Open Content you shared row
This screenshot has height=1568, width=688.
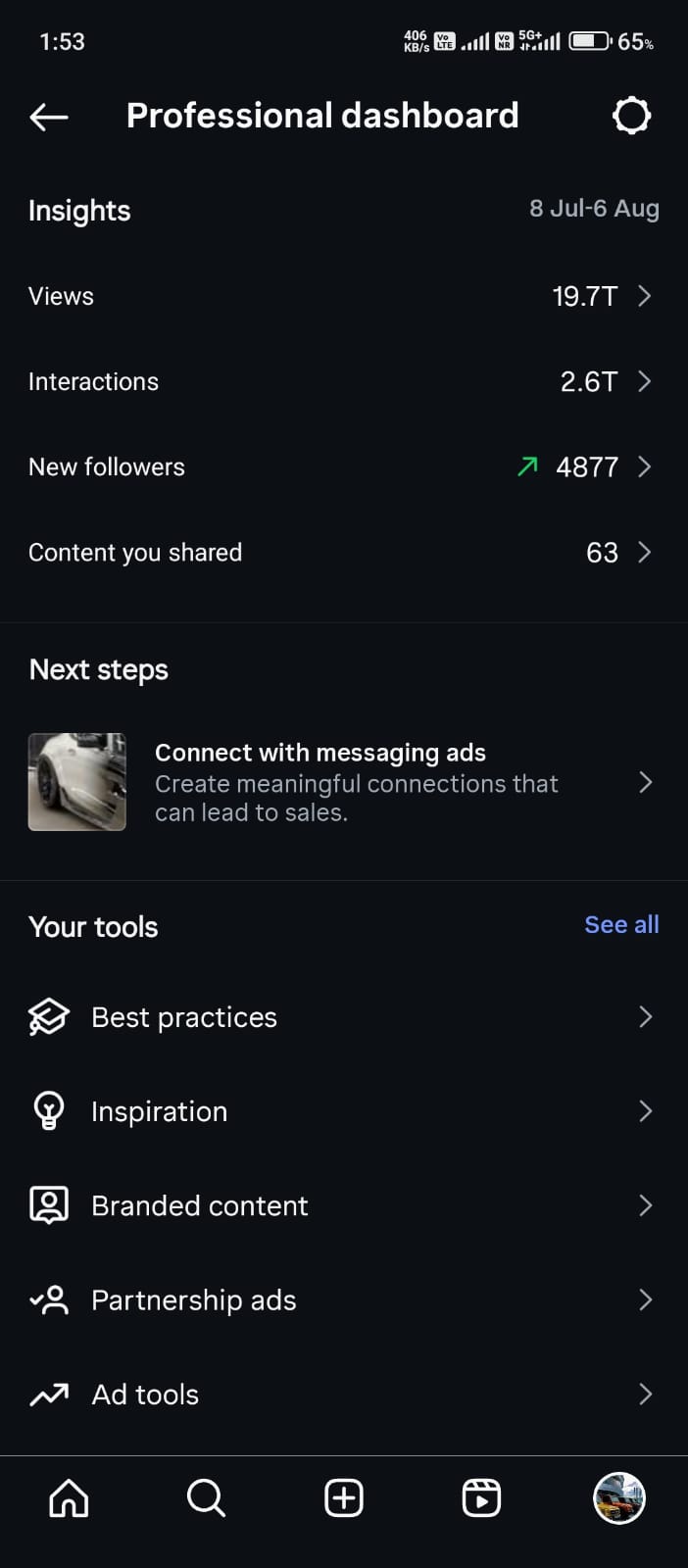343,552
